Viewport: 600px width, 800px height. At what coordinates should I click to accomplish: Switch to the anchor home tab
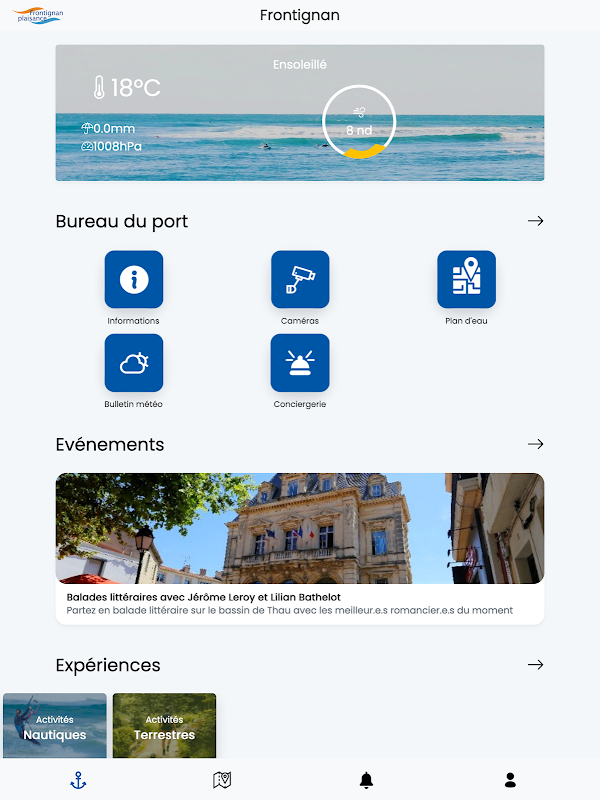pos(78,780)
